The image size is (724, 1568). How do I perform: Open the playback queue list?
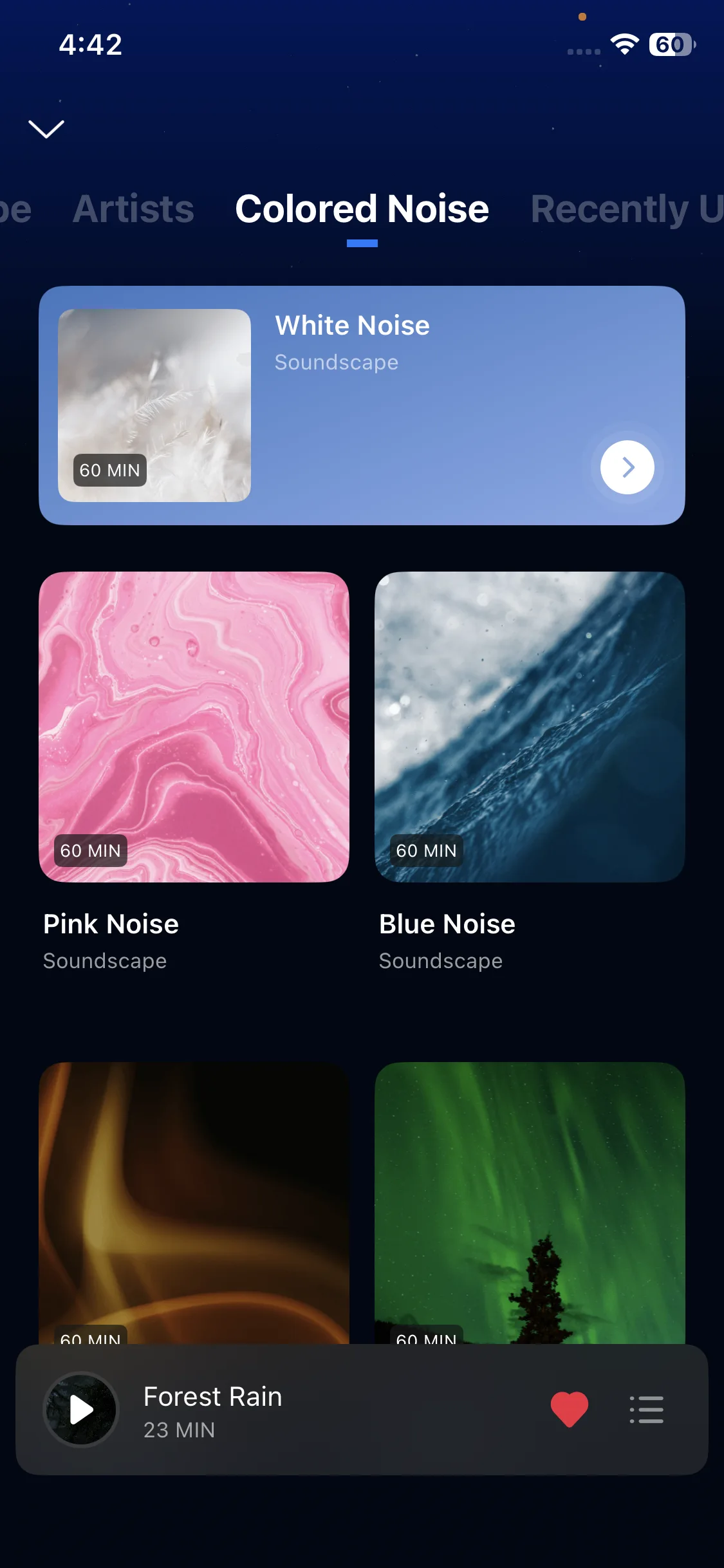[x=646, y=1409]
